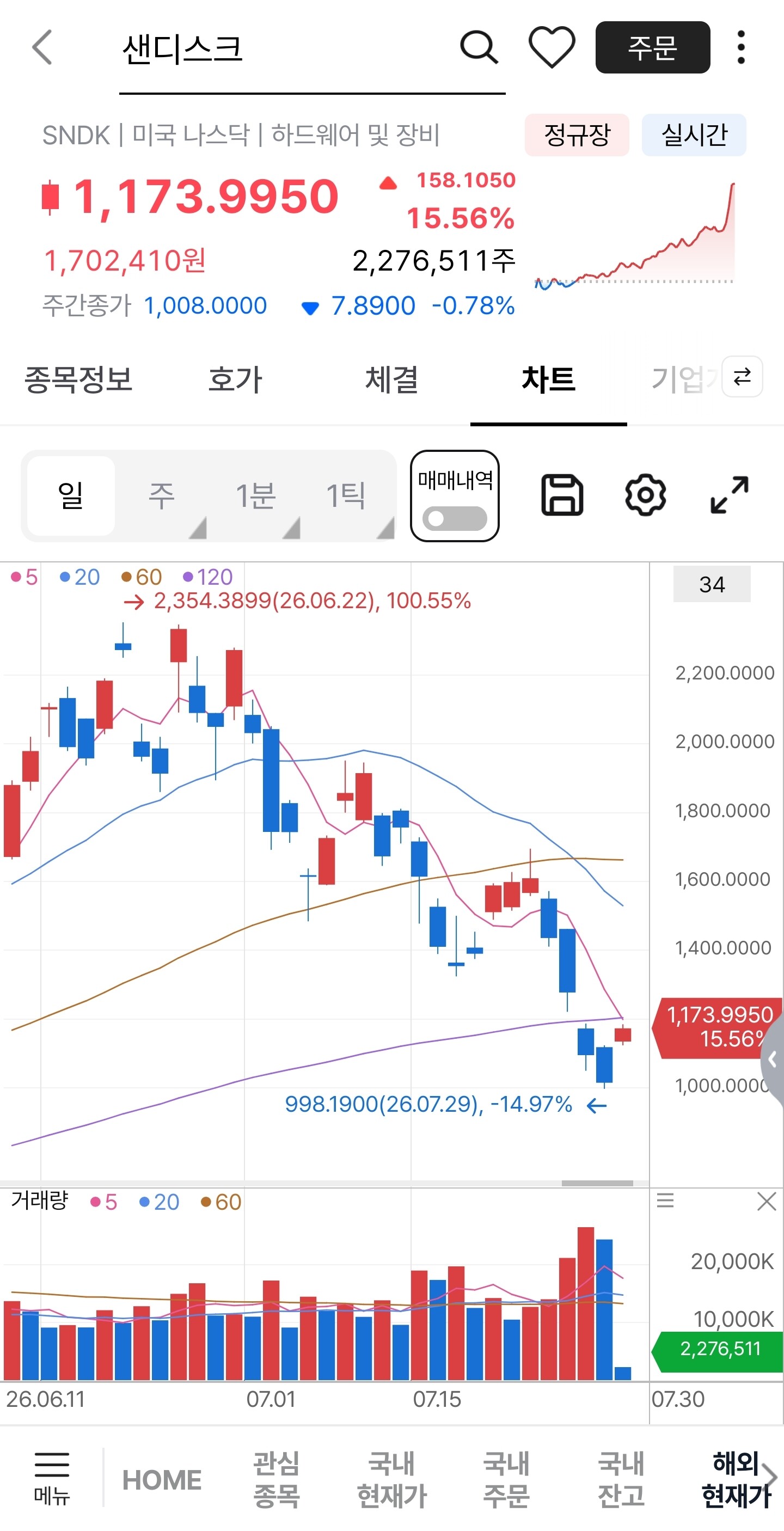Open stock search magnifier icon
784x1531 pixels.
[479, 47]
